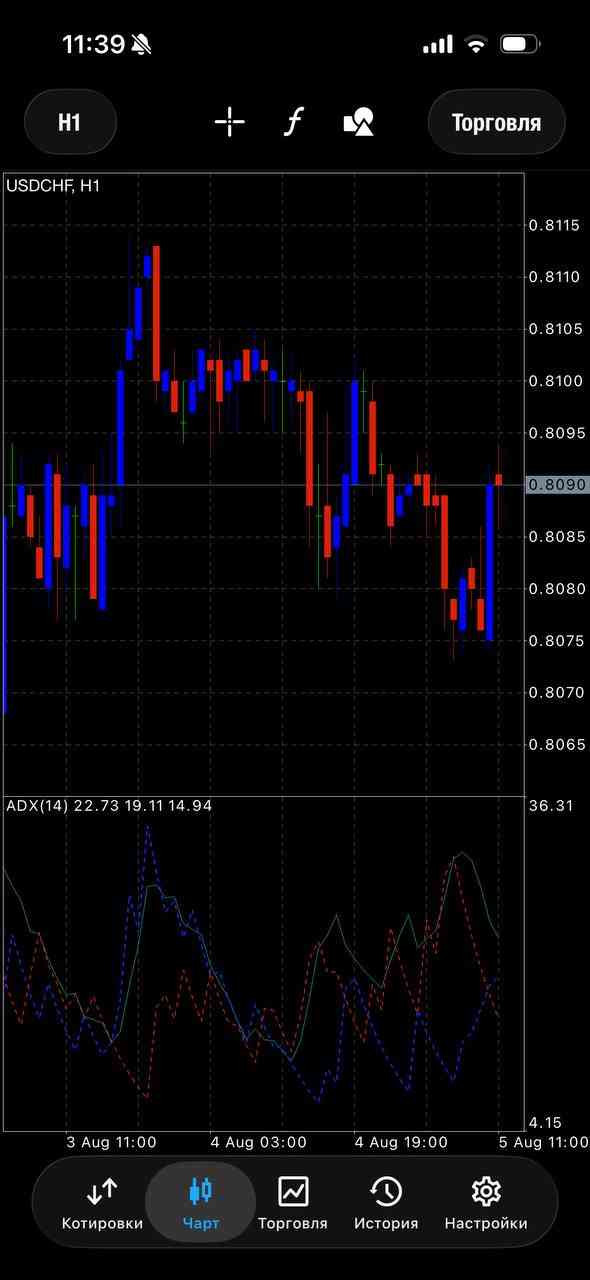
Task: Tap the top Торговля button
Action: point(496,123)
